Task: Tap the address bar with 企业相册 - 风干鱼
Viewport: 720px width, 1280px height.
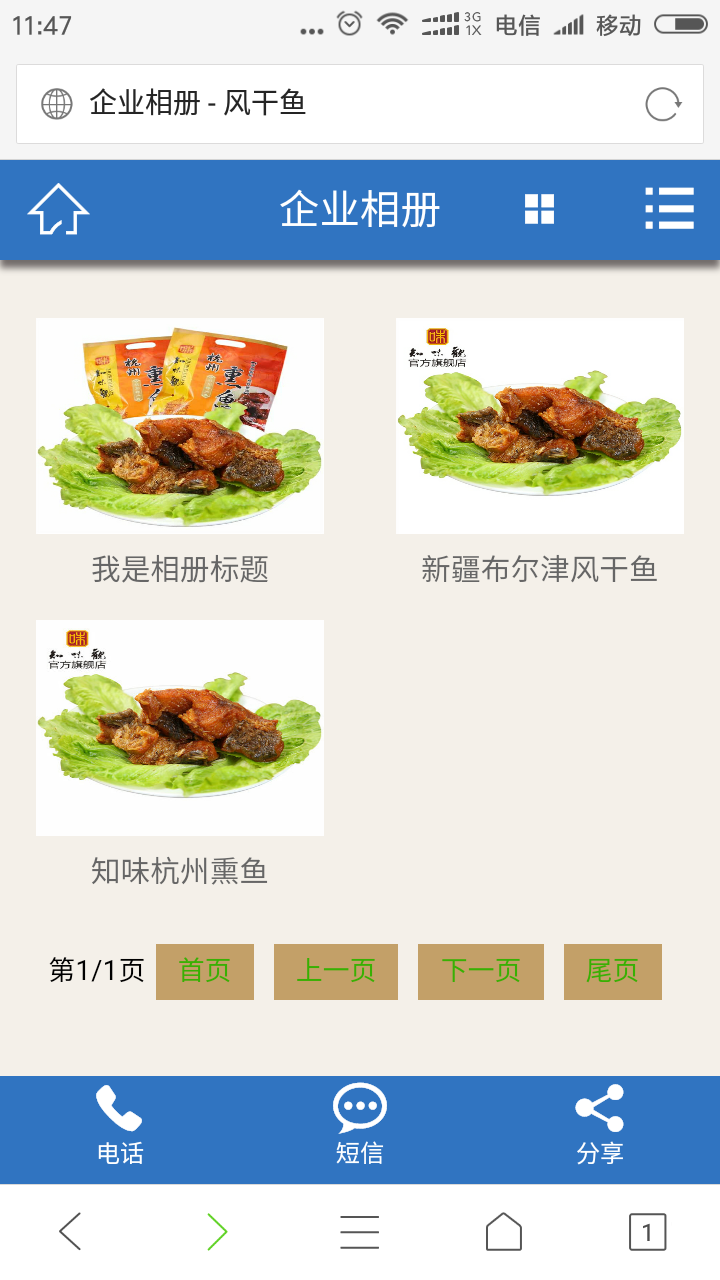Action: coord(340,103)
